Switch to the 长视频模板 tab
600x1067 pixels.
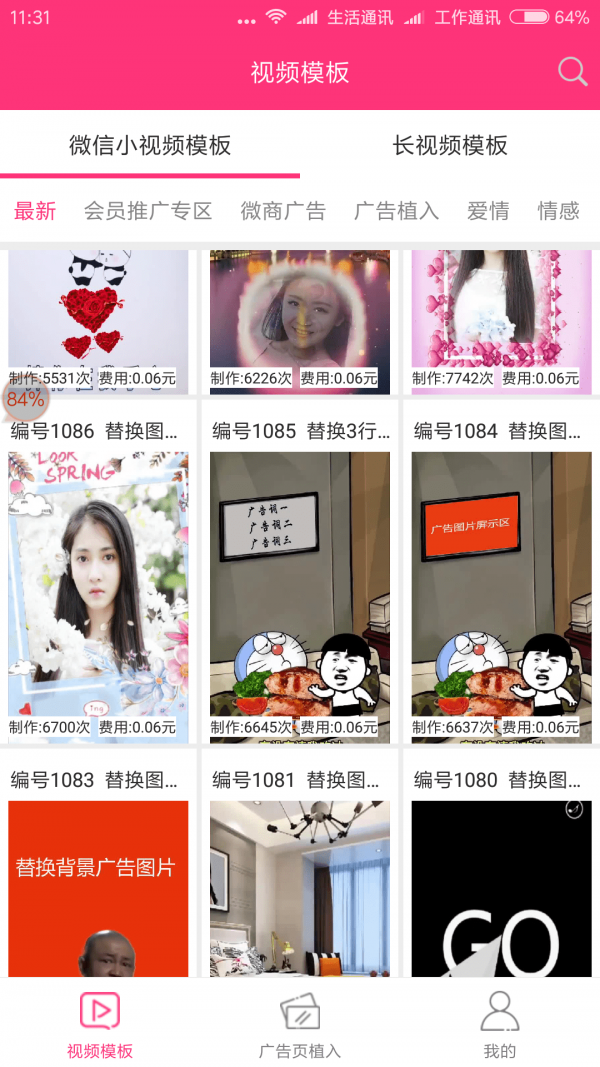[x=450, y=145]
